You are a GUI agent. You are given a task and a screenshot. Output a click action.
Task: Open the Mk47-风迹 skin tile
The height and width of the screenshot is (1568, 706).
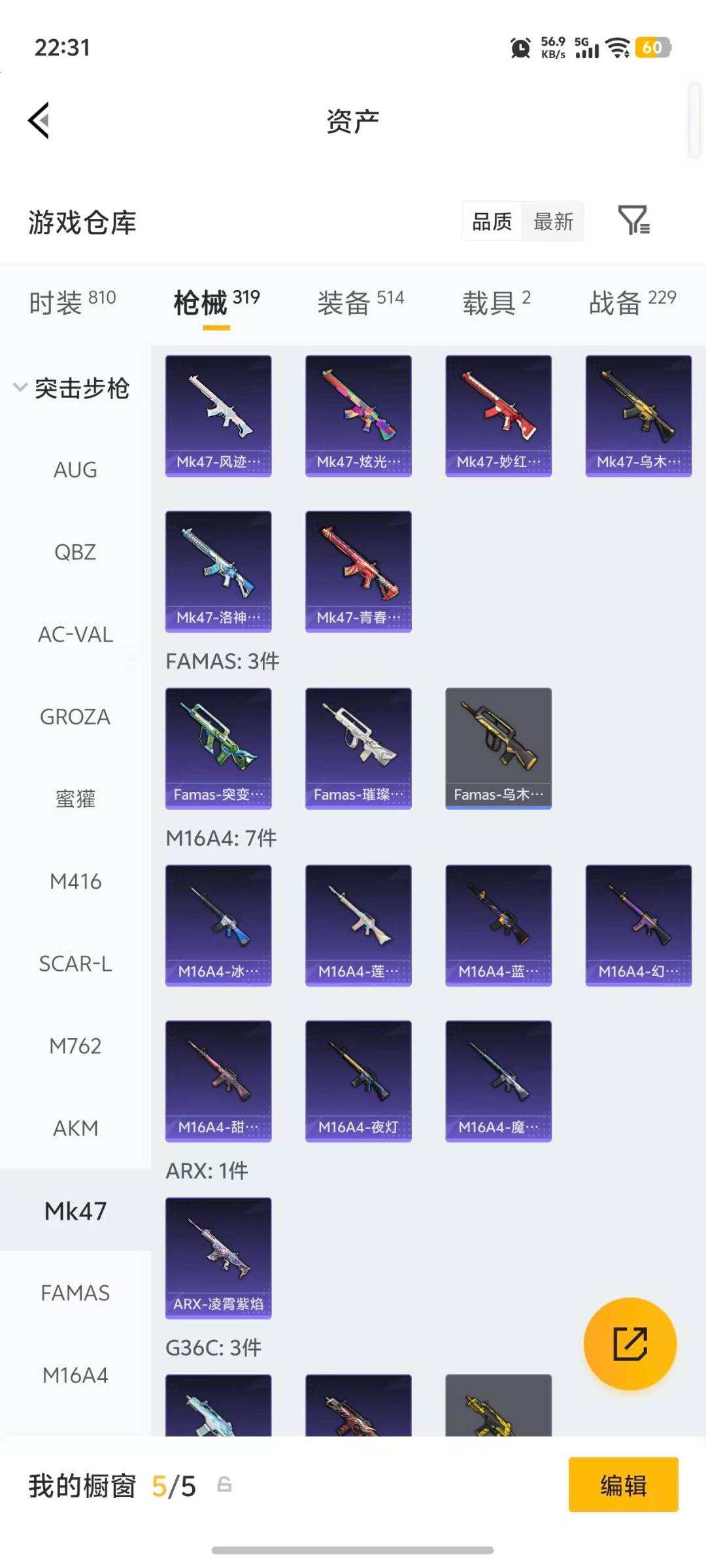(x=218, y=416)
